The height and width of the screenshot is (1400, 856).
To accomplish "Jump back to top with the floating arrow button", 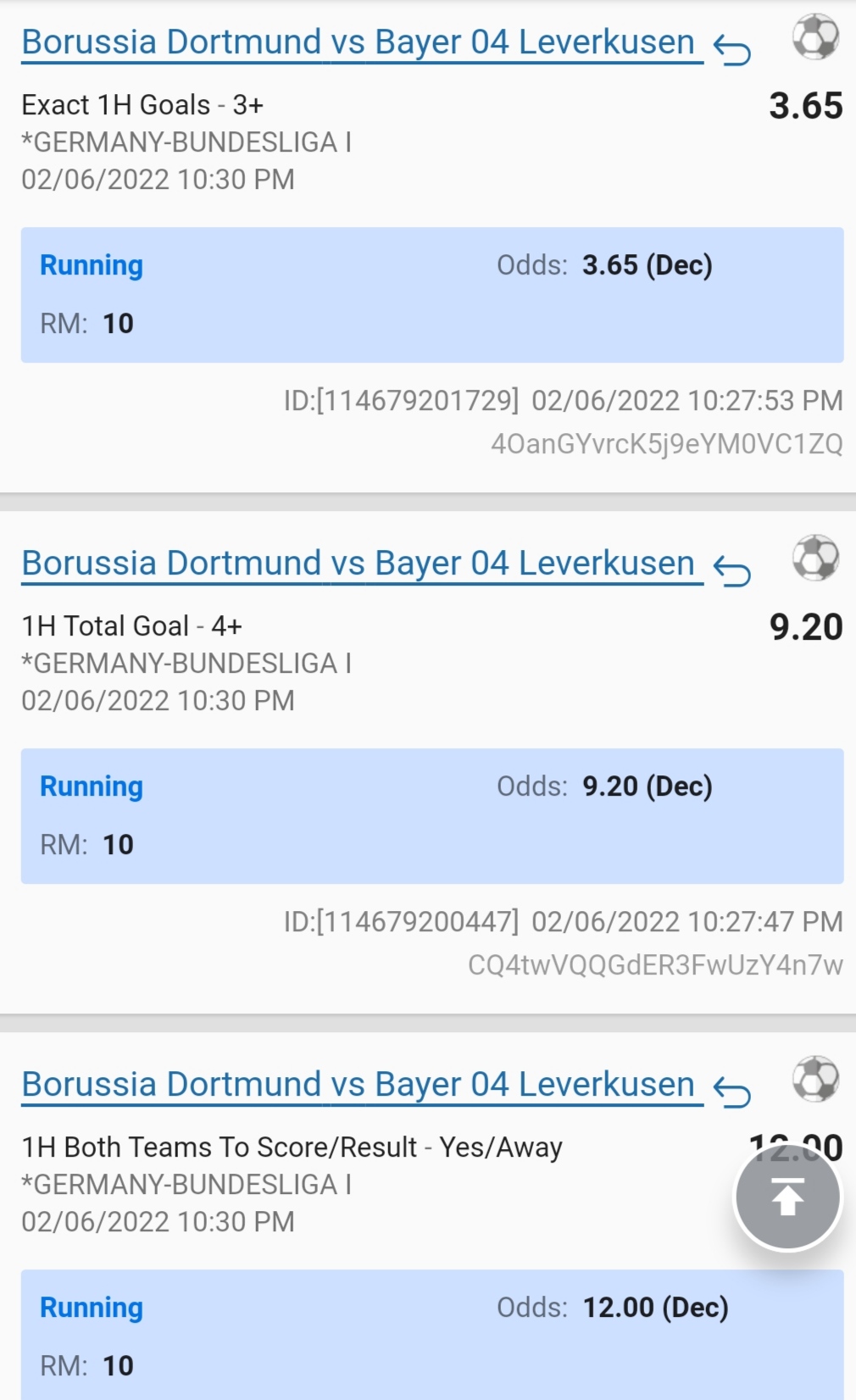I will click(x=787, y=1197).
